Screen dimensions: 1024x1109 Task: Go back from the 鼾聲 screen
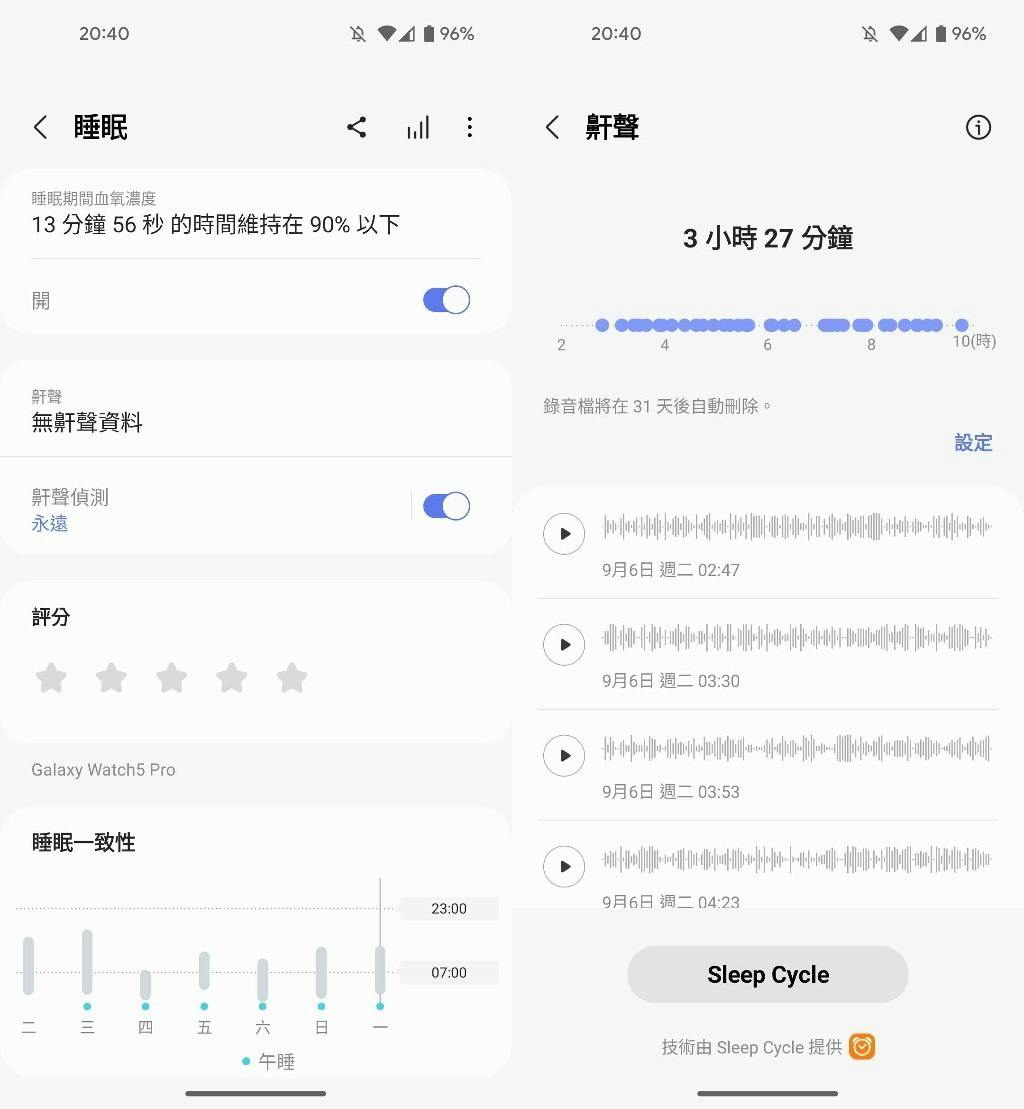click(x=552, y=127)
